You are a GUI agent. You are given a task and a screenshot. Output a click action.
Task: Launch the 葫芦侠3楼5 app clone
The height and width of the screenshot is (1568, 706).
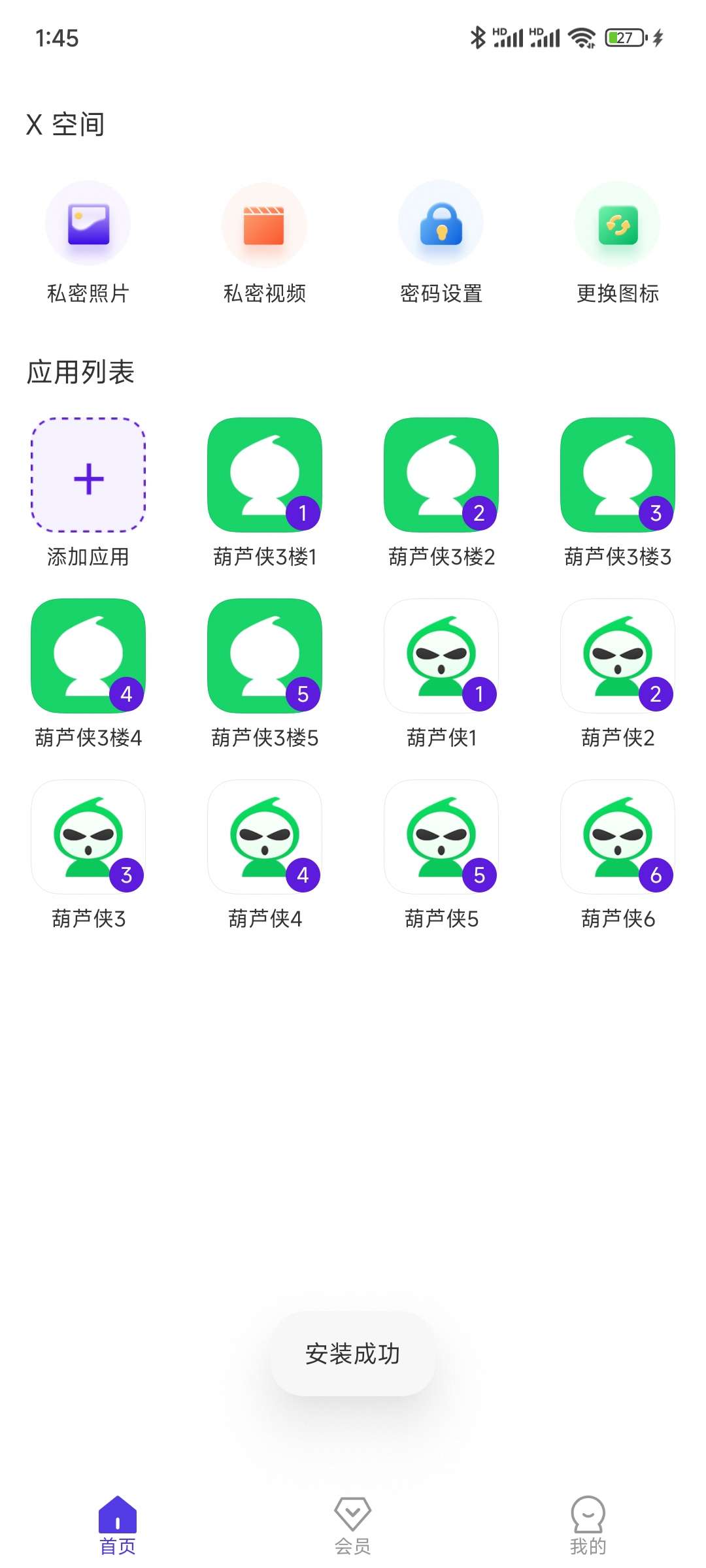pyautogui.click(x=265, y=656)
